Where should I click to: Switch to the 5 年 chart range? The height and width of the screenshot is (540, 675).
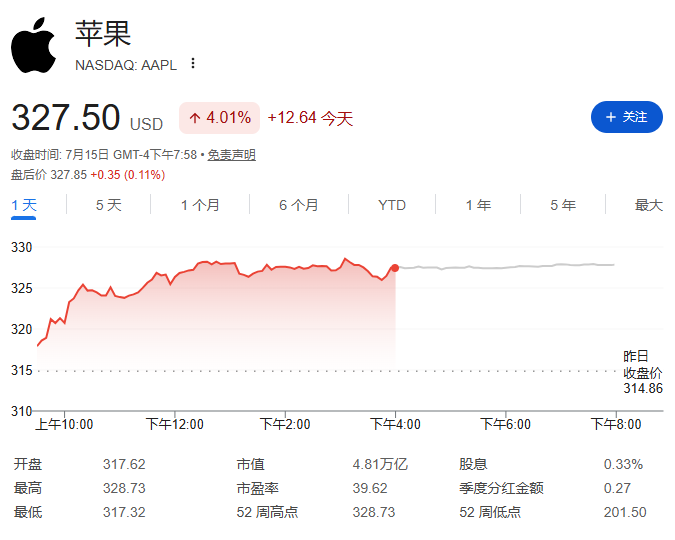click(x=563, y=205)
